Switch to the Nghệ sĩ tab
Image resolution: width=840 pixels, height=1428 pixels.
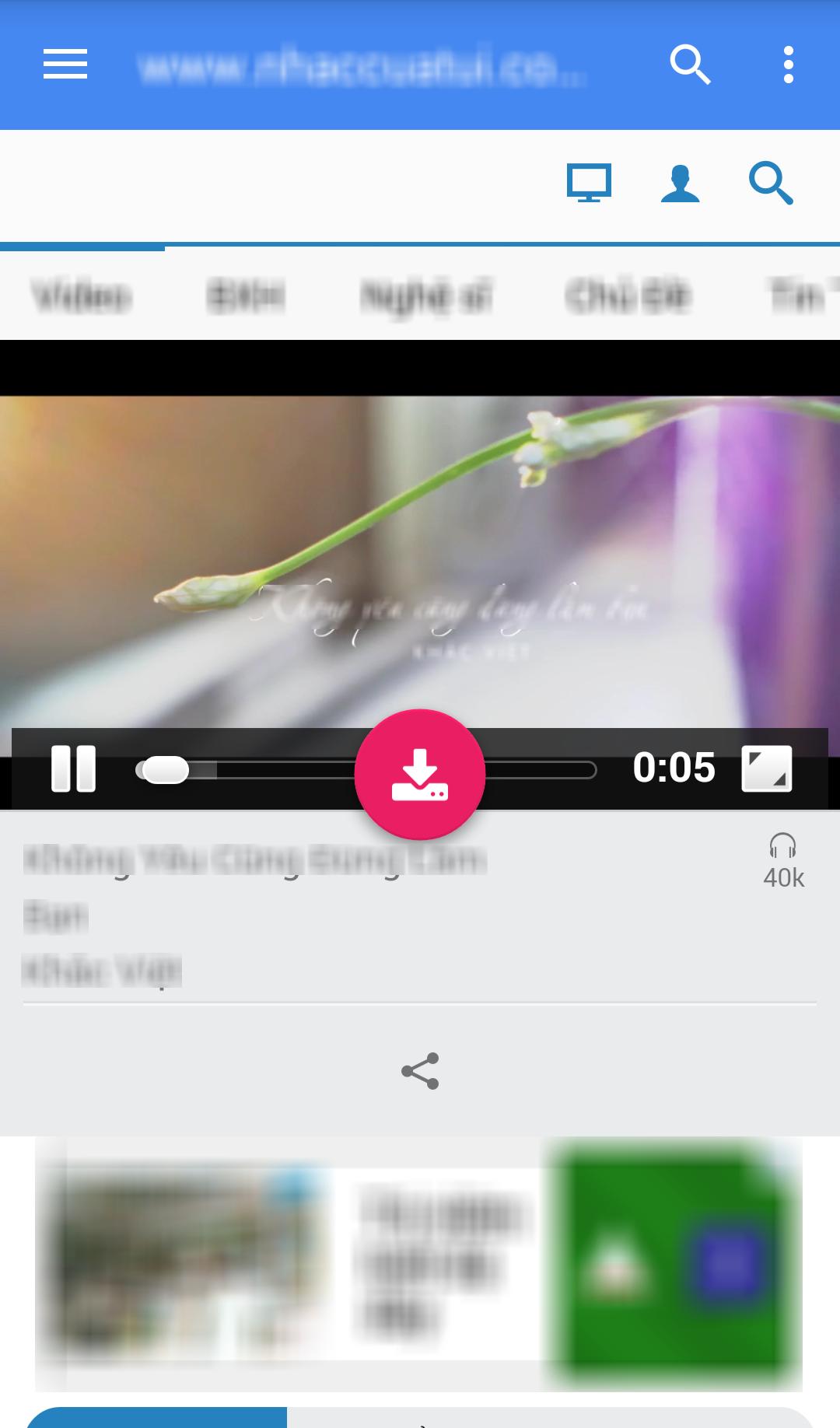426,296
